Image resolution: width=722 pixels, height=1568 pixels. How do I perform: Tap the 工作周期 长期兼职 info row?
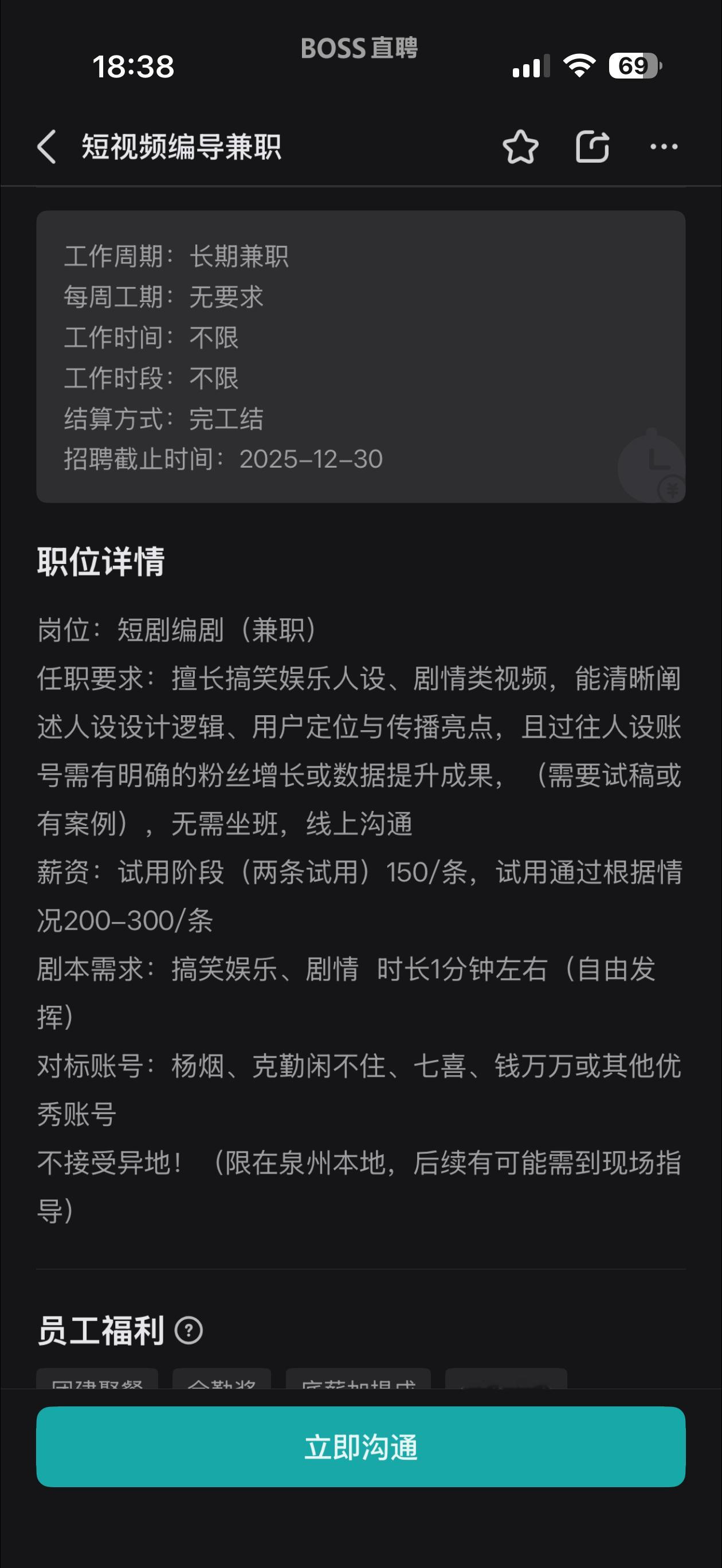click(178, 256)
